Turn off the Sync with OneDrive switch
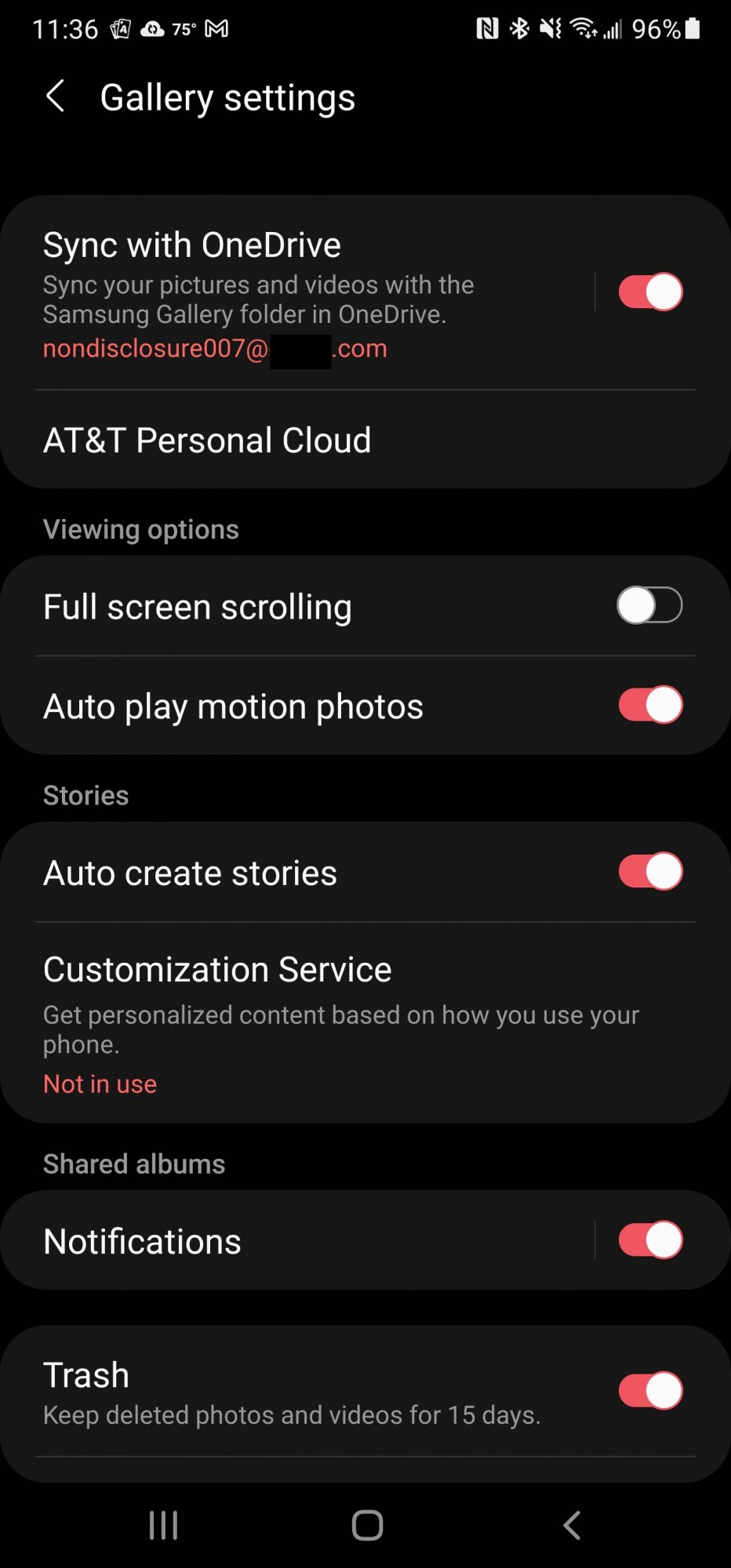 [x=649, y=292]
